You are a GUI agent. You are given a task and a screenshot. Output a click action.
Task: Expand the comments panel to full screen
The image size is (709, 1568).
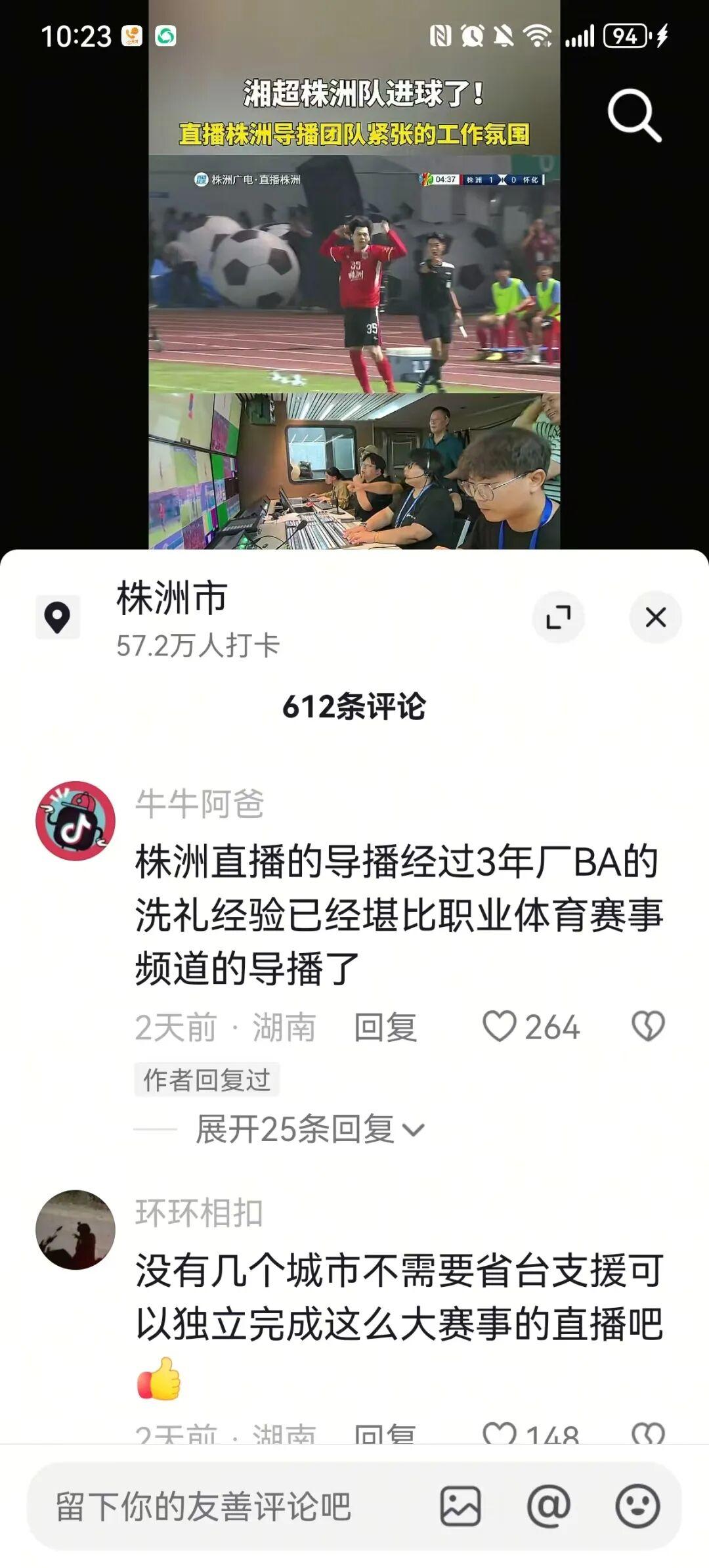pos(558,617)
